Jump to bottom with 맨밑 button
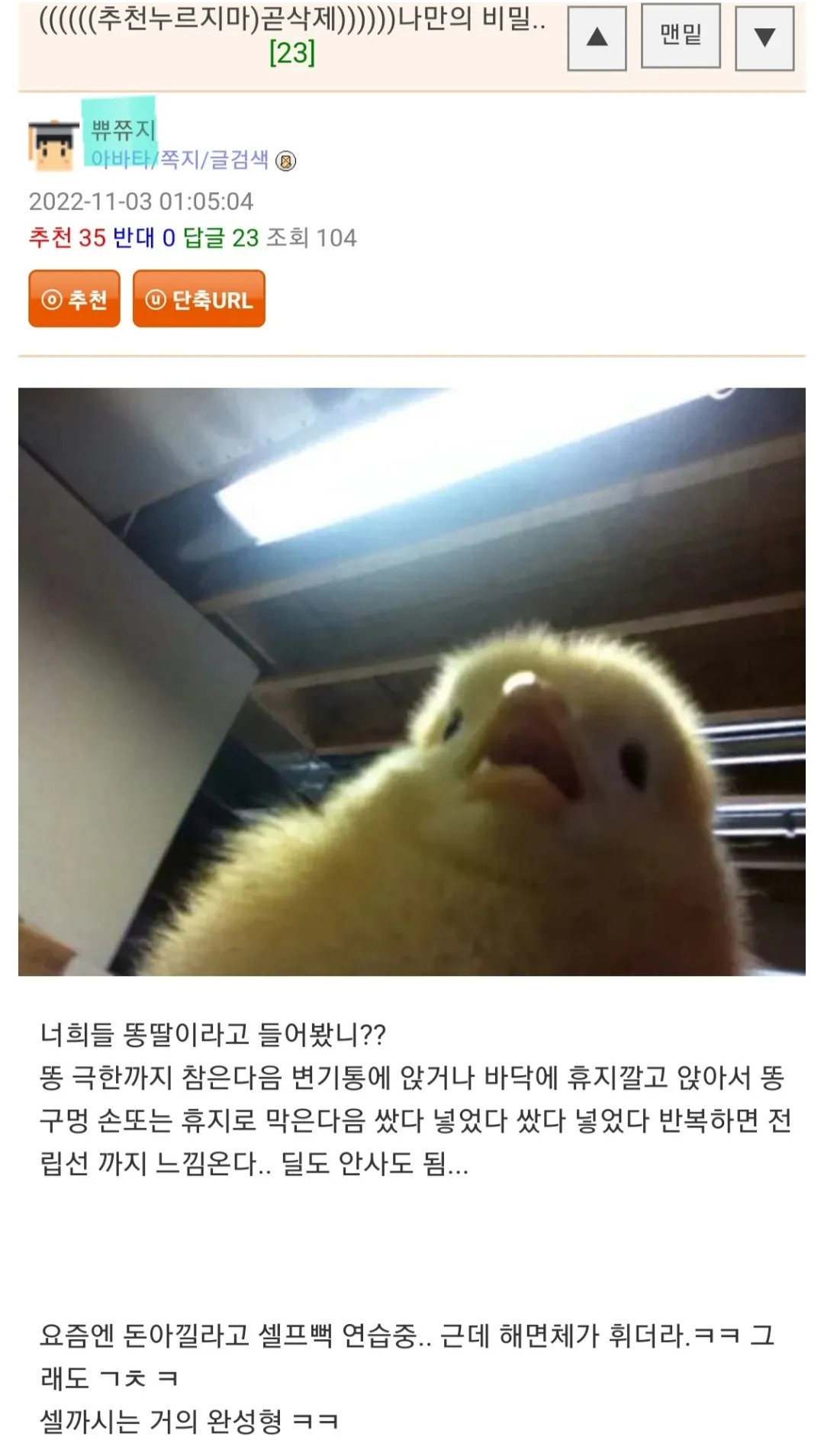The image size is (824, 1456). coord(681,35)
